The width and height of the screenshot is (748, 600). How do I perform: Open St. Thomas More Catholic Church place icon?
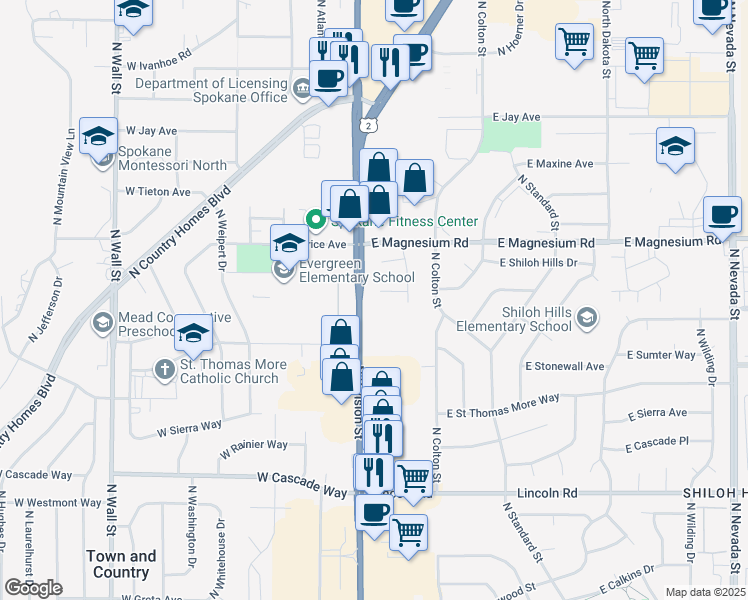pos(165,371)
